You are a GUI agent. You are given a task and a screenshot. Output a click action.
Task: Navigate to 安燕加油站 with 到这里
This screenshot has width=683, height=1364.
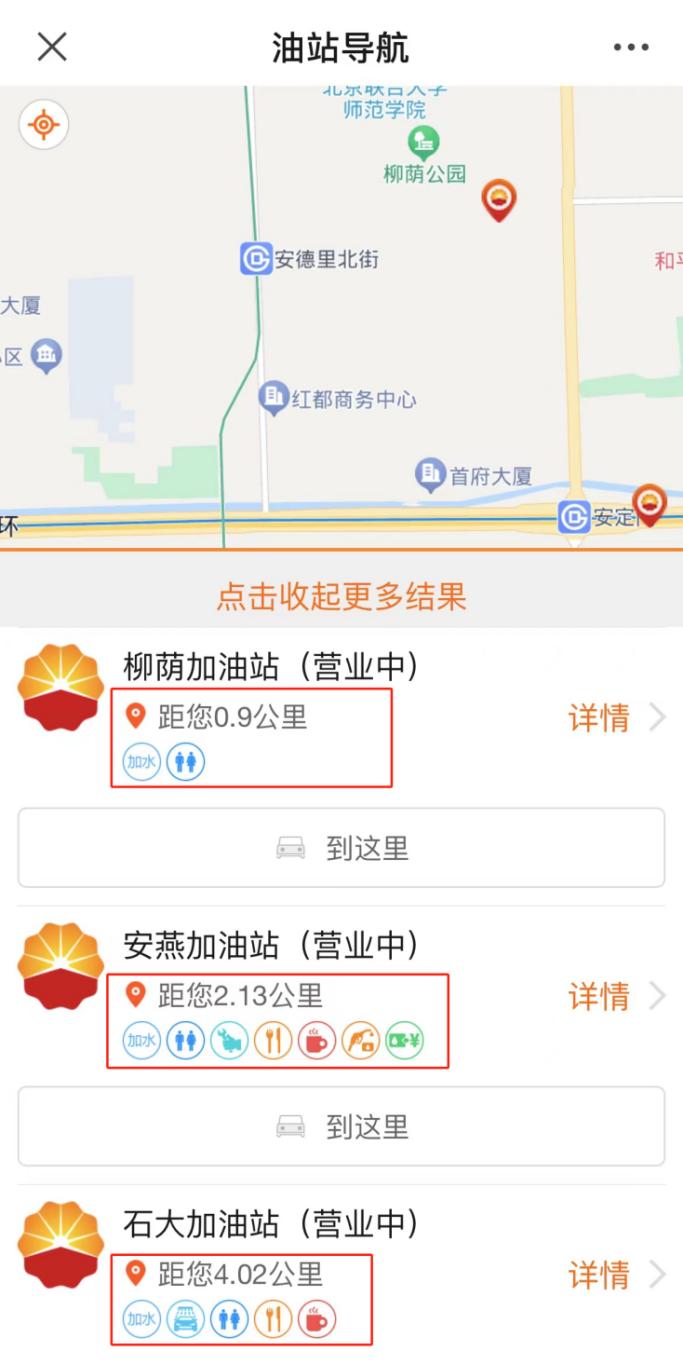pyautogui.click(x=341, y=1127)
